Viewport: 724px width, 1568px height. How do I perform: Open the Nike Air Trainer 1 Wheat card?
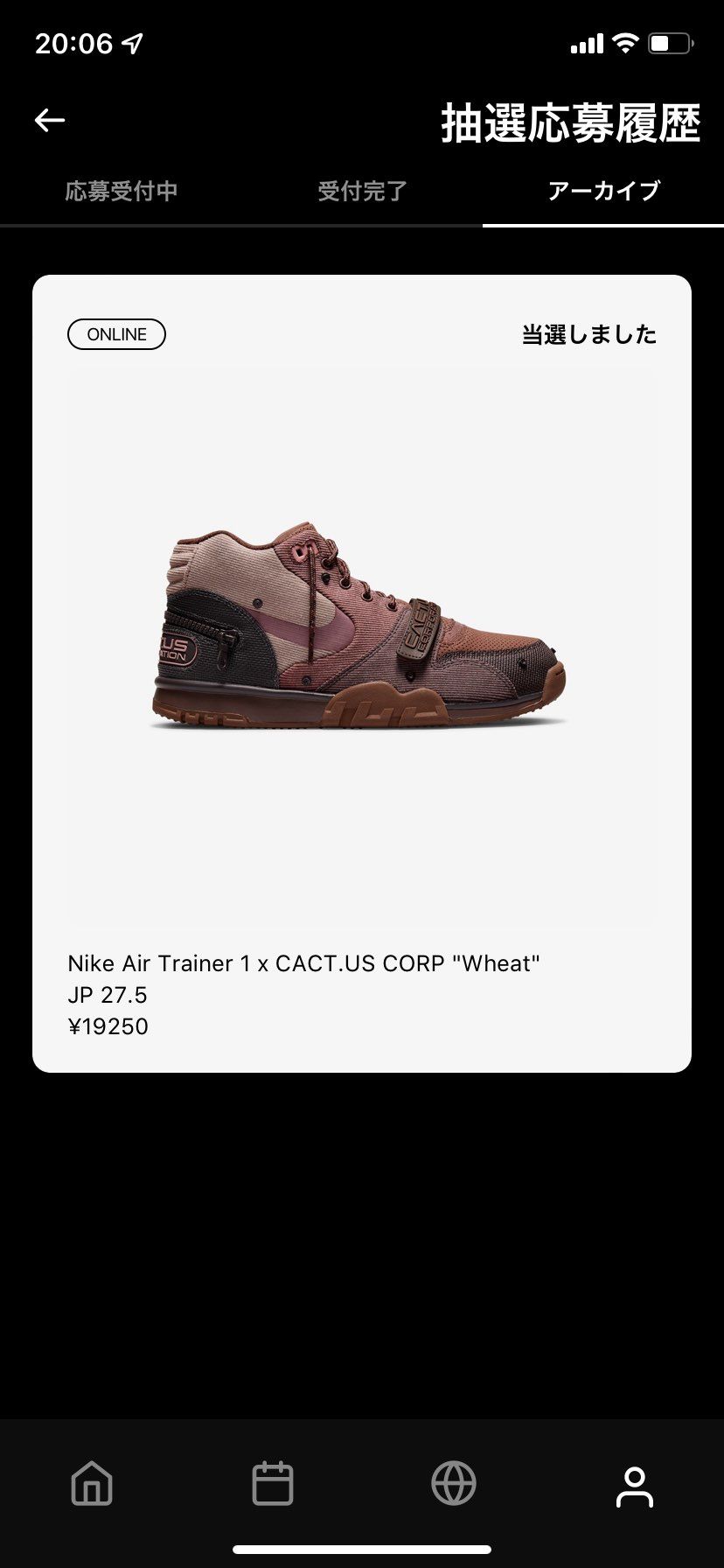[x=362, y=674]
